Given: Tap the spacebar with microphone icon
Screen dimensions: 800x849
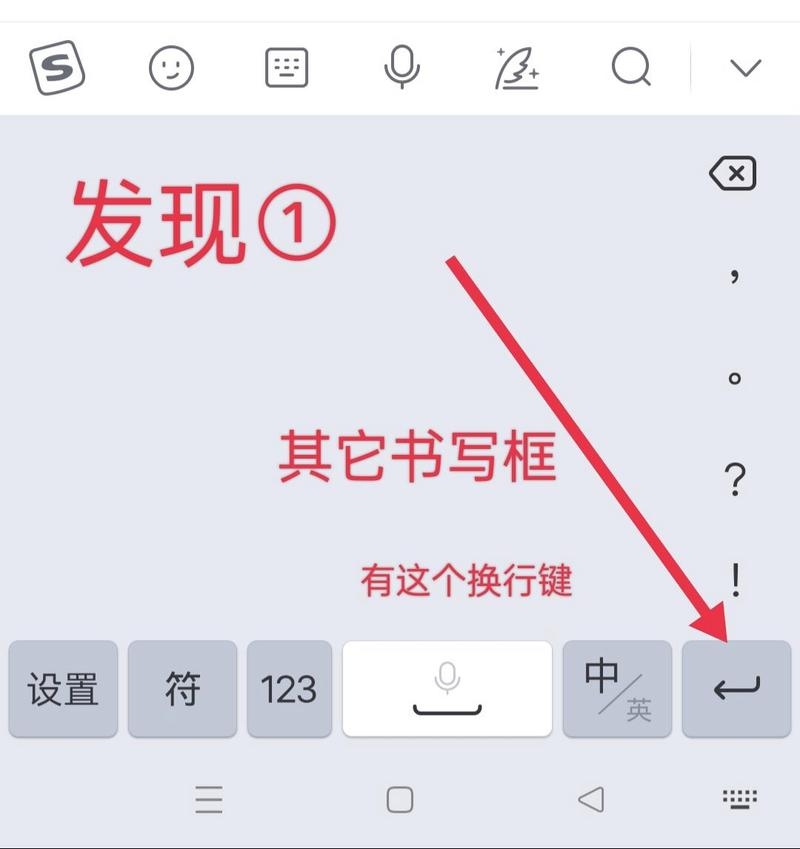Looking at the screenshot, I should [x=447, y=689].
